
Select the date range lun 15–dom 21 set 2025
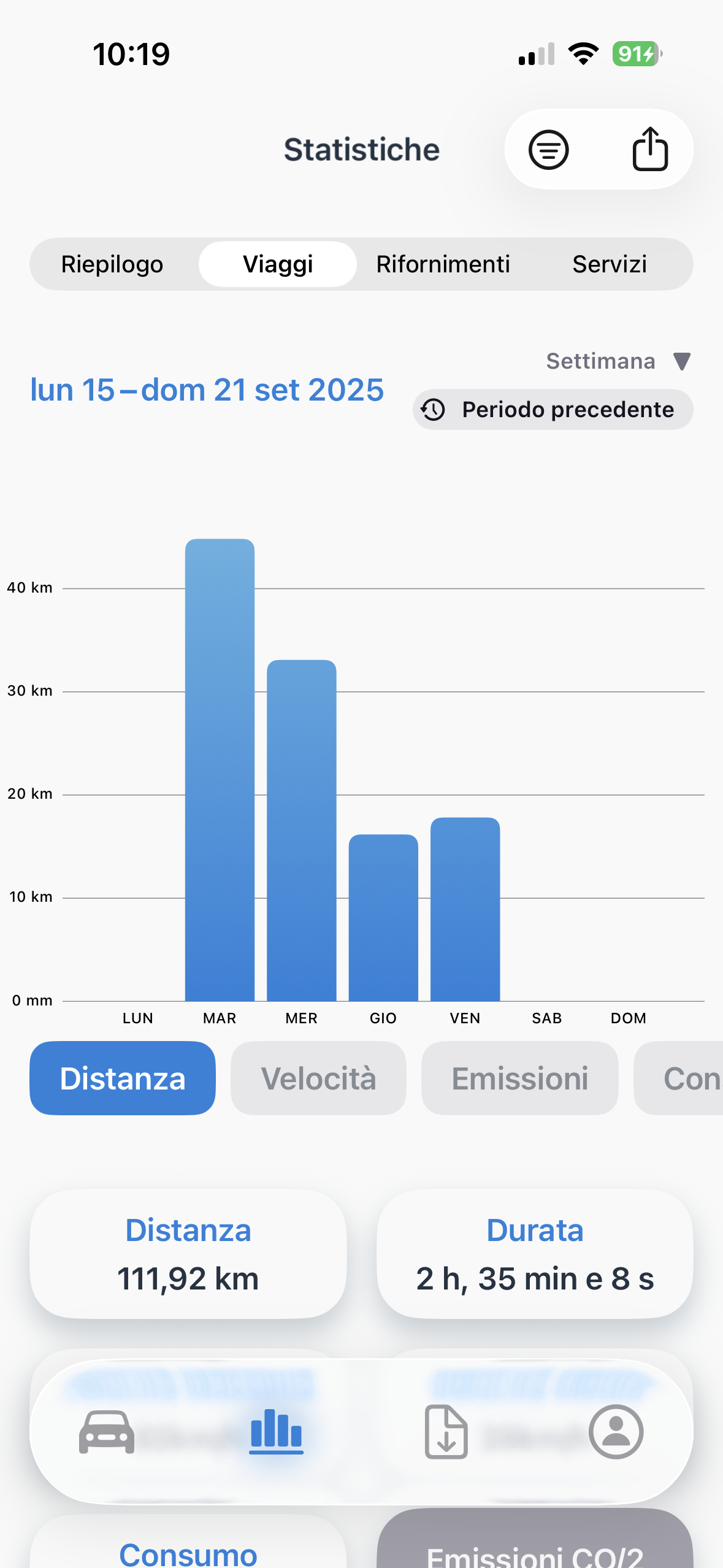tap(207, 390)
